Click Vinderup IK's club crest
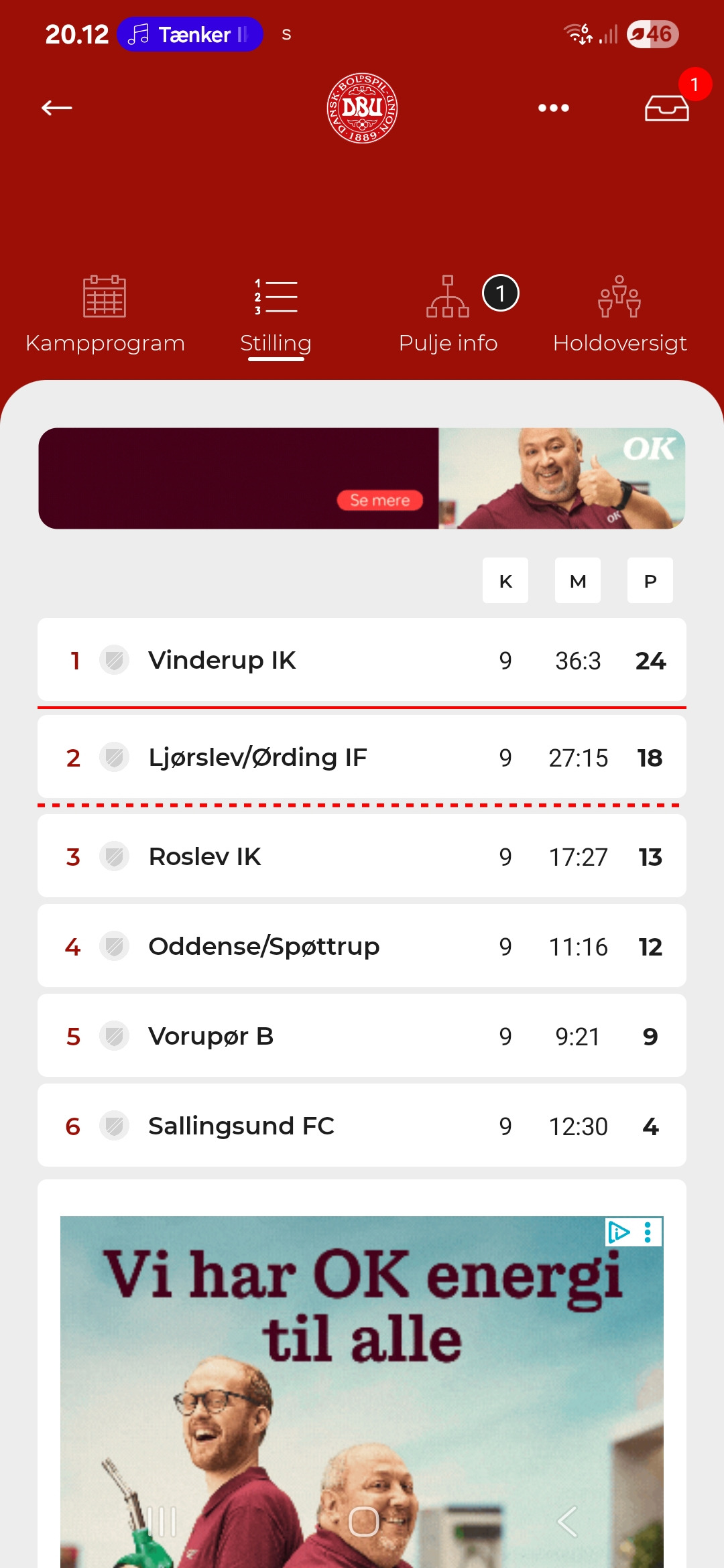 point(115,660)
